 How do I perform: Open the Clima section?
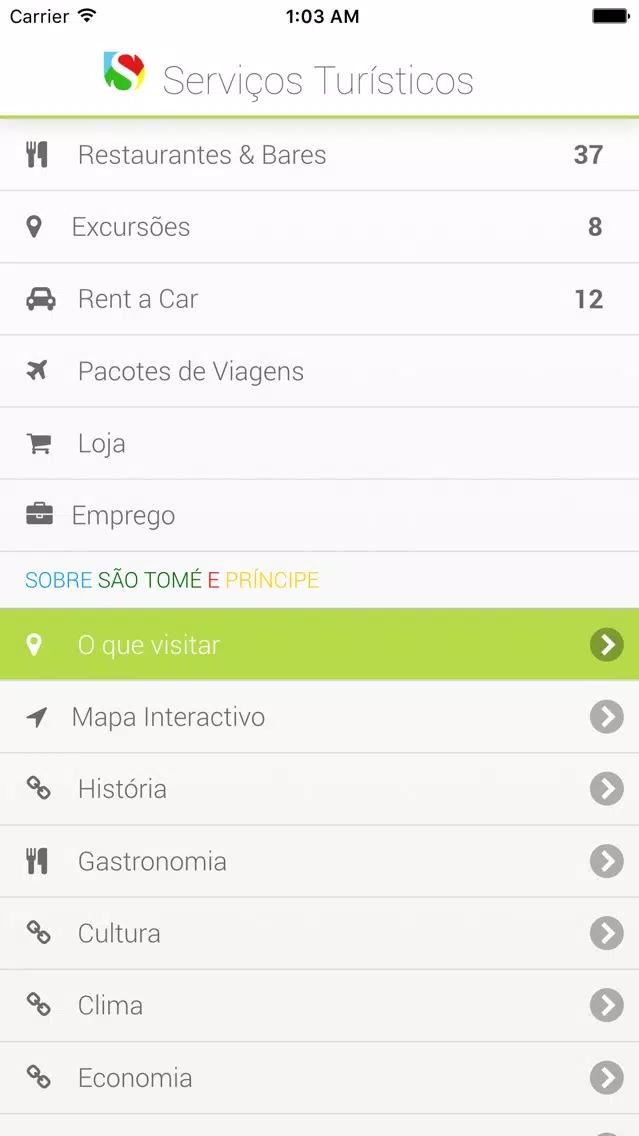coord(320,1005)
